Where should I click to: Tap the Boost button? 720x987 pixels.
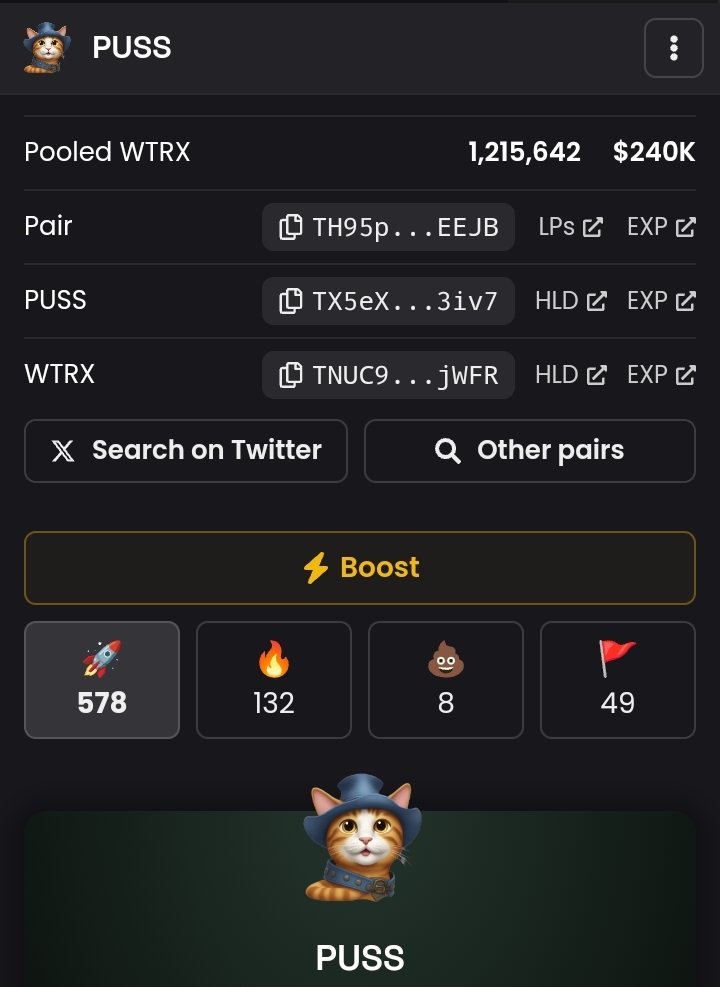pos(360,568)
